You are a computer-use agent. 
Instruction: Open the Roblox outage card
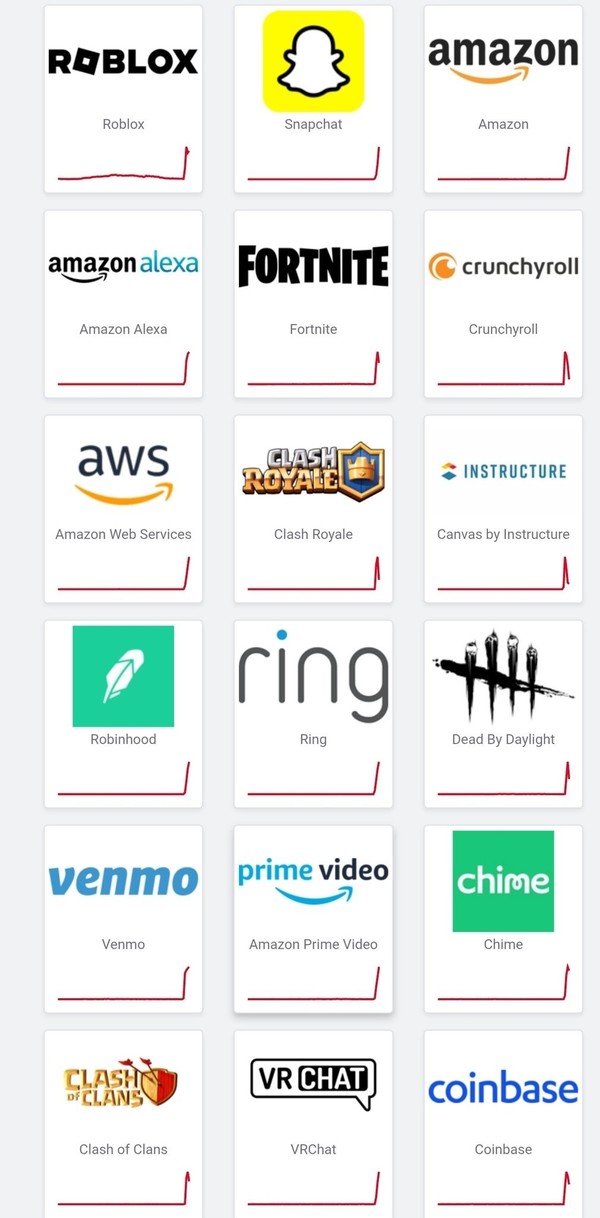tap(123, 99)
